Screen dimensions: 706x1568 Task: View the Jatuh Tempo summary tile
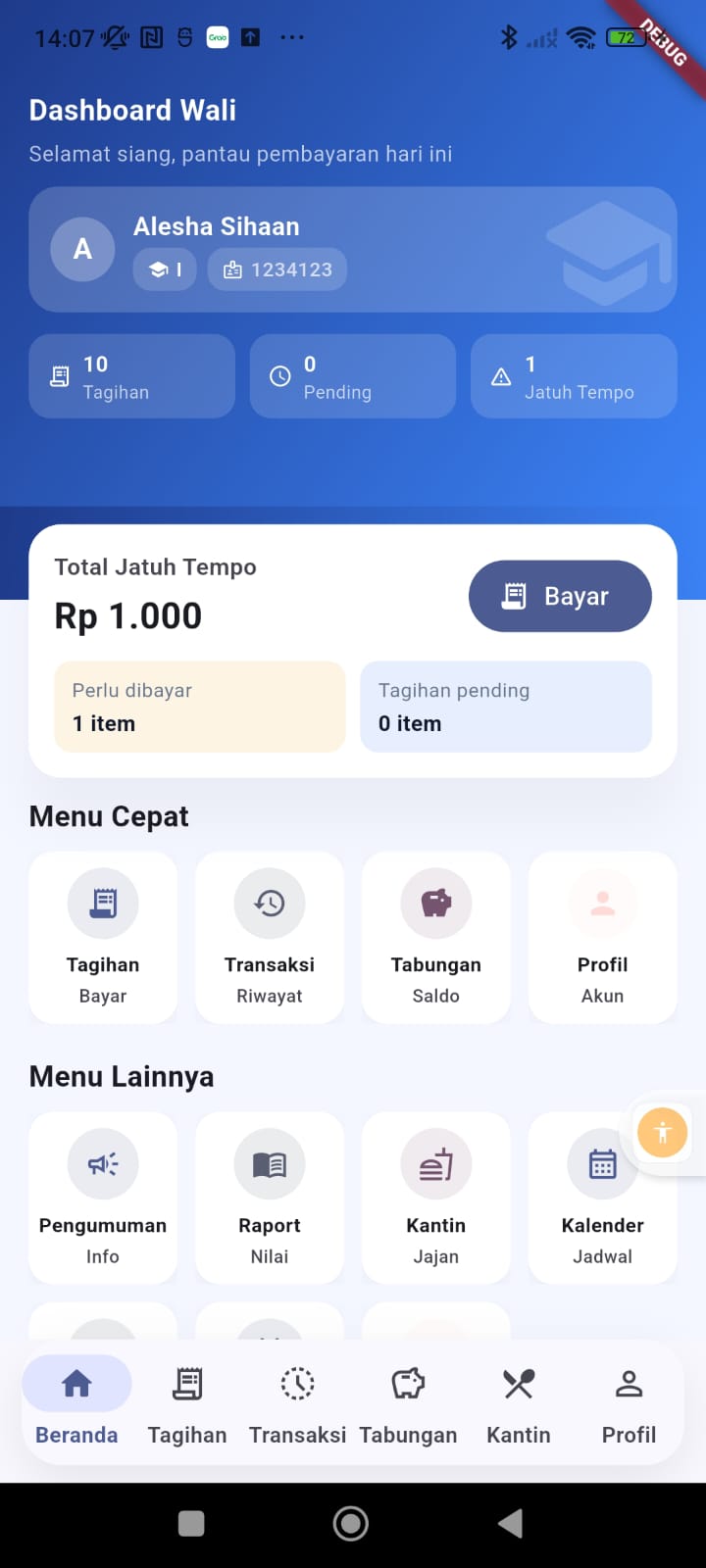pyautogui.click(x=574, y=376)
